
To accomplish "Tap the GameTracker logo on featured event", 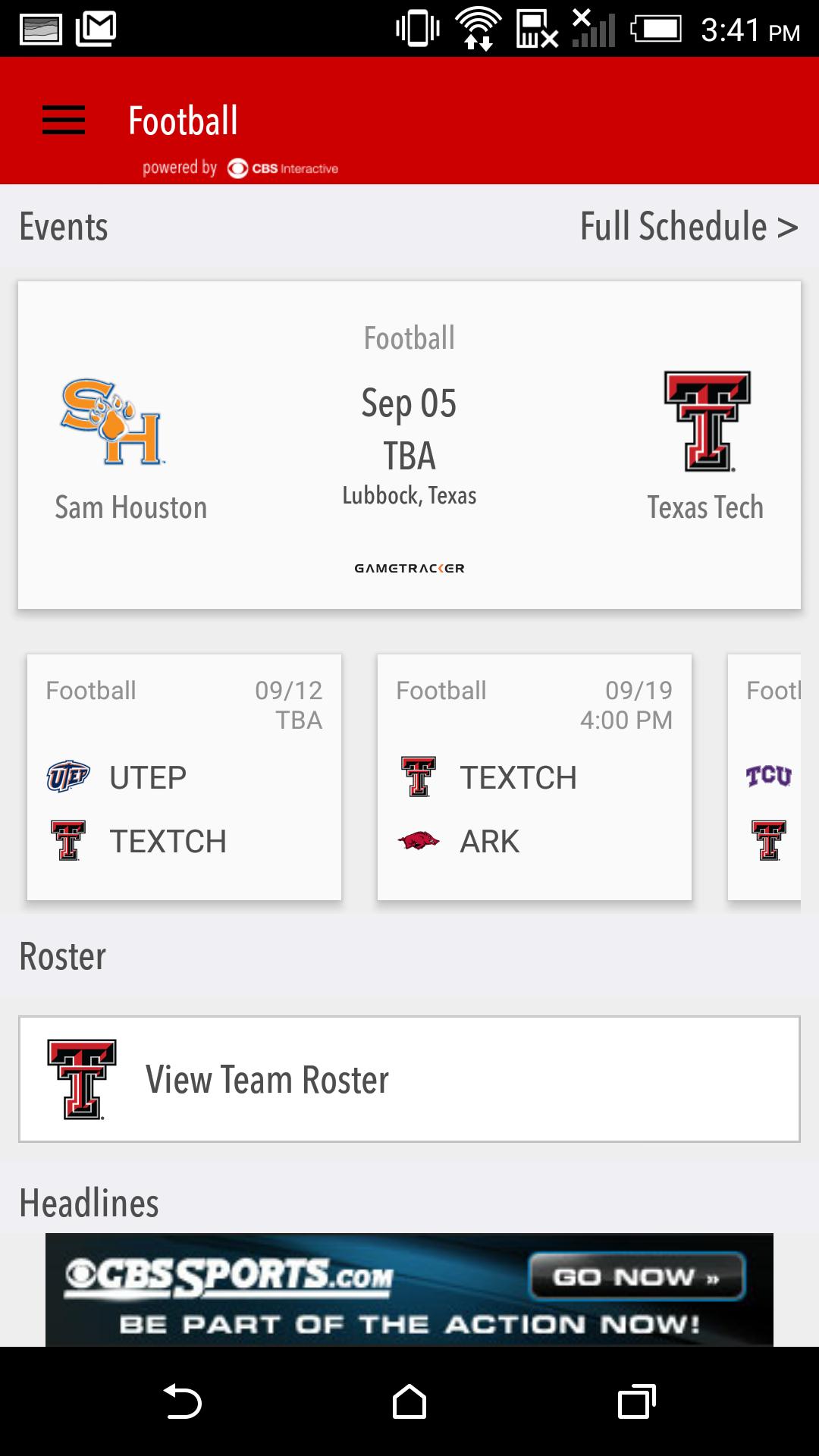I will point(408,567).
